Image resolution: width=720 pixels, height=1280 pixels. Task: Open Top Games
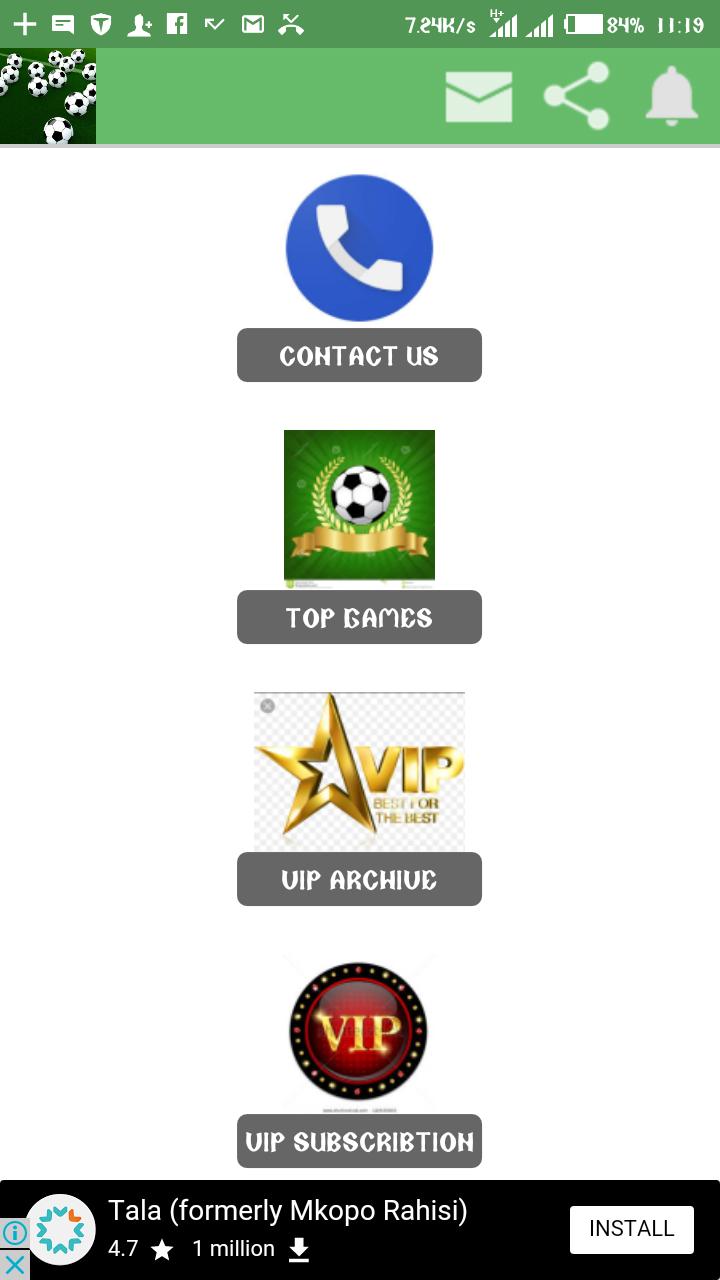coord(359,617)
